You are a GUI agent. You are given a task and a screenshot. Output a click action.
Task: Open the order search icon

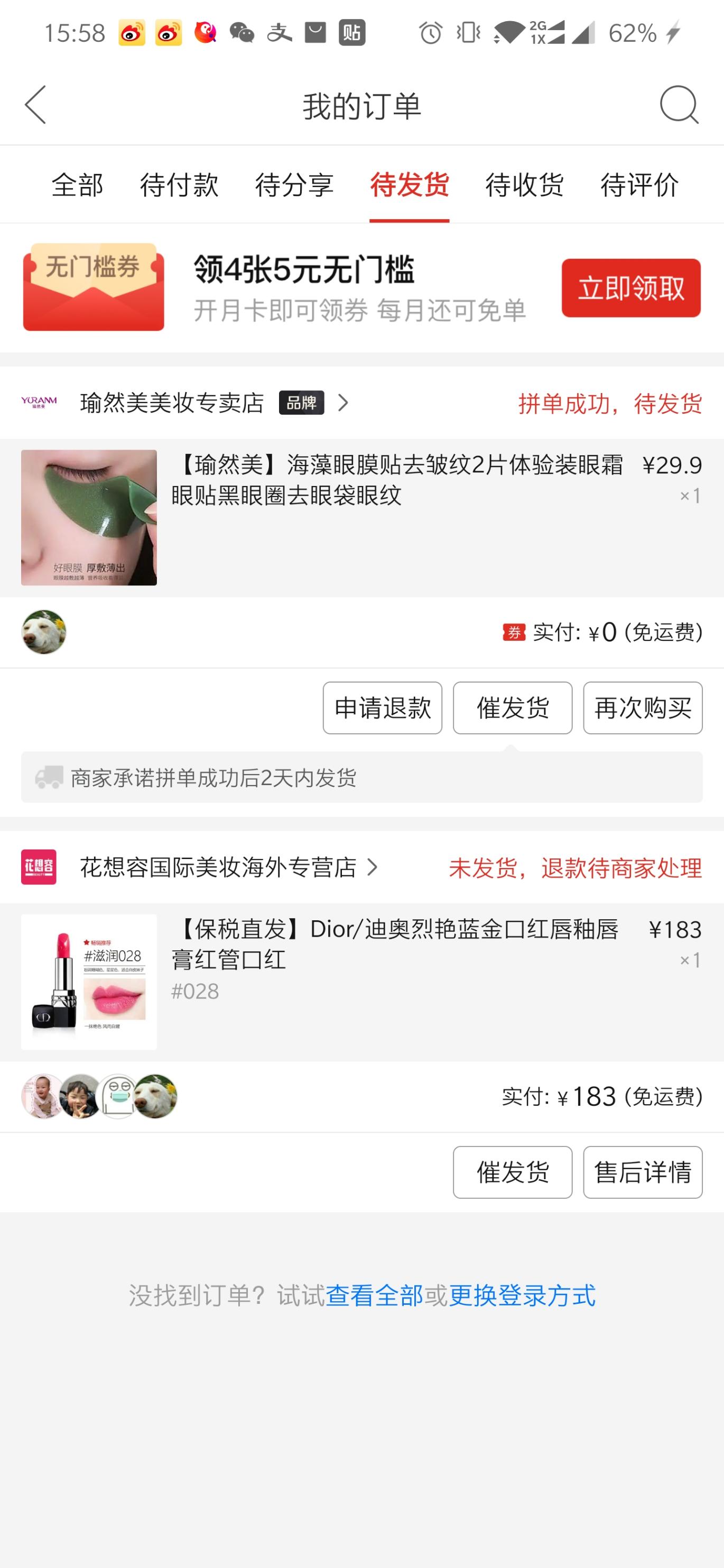[x=679, y=105]
